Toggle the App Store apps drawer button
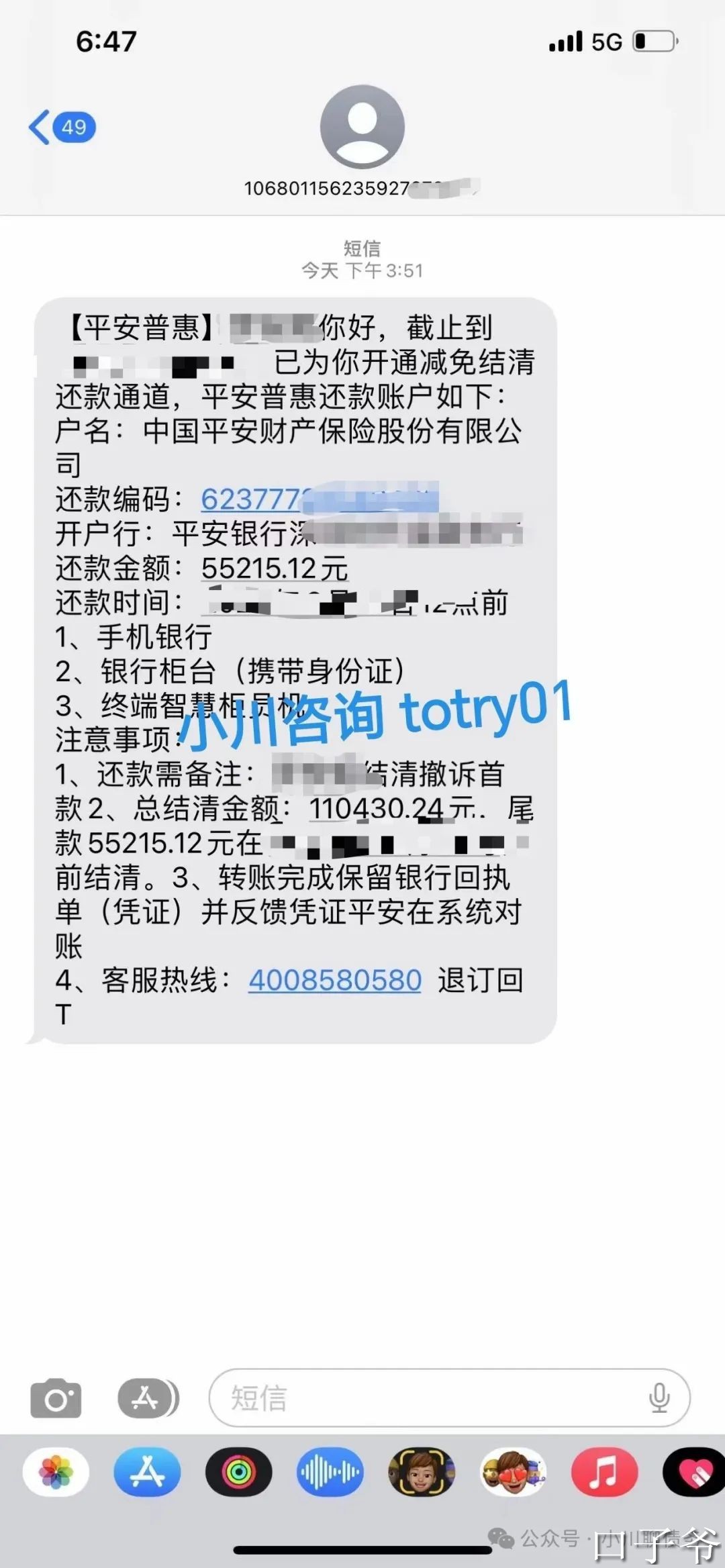 coord(147,1398)
